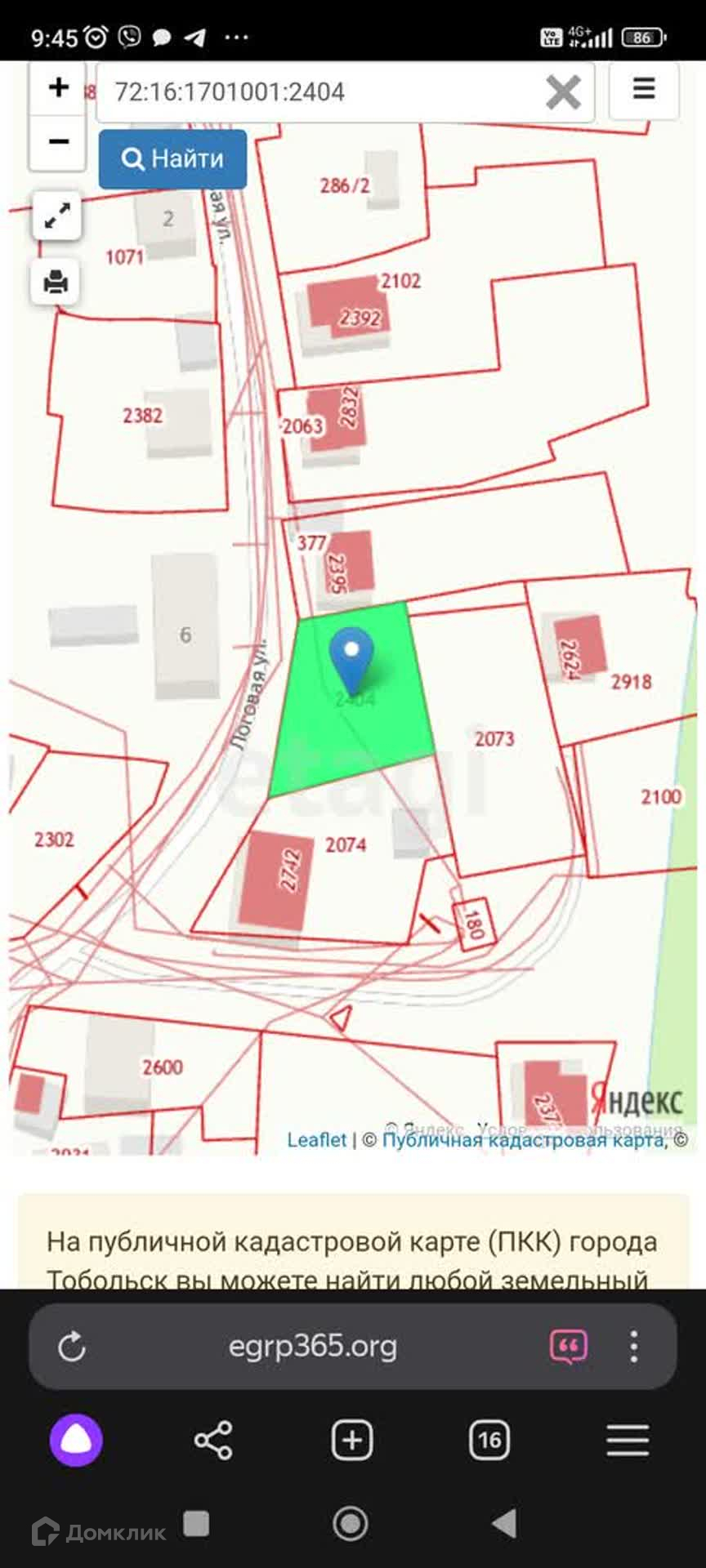Launch the Alice assistant

(x=76, y=1441)
